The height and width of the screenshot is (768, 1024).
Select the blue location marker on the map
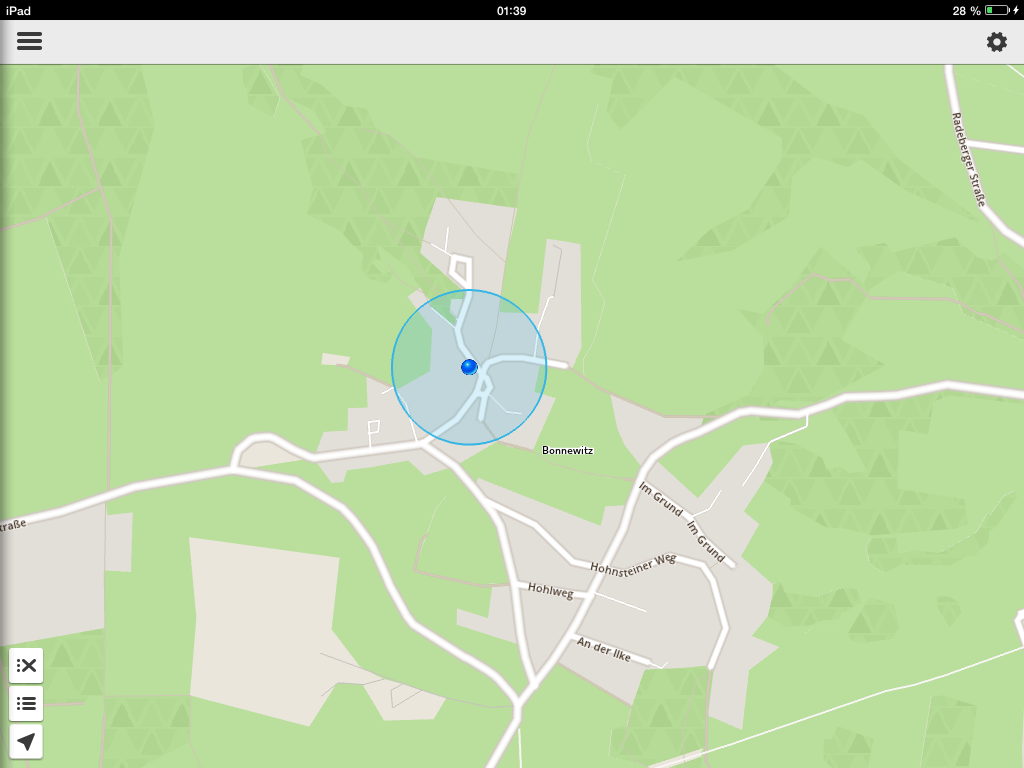point(468,367)
